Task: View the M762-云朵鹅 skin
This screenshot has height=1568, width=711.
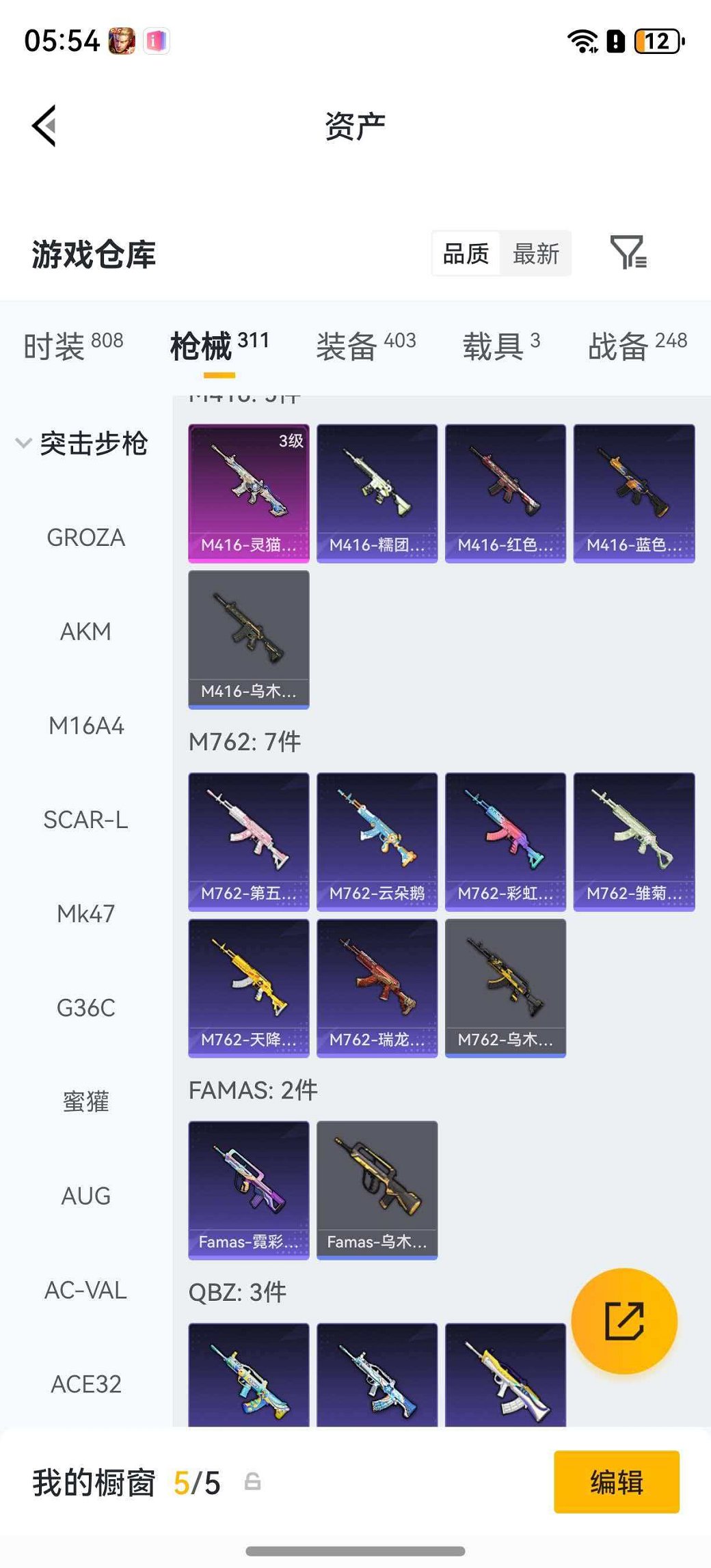Action: (377, 841)
